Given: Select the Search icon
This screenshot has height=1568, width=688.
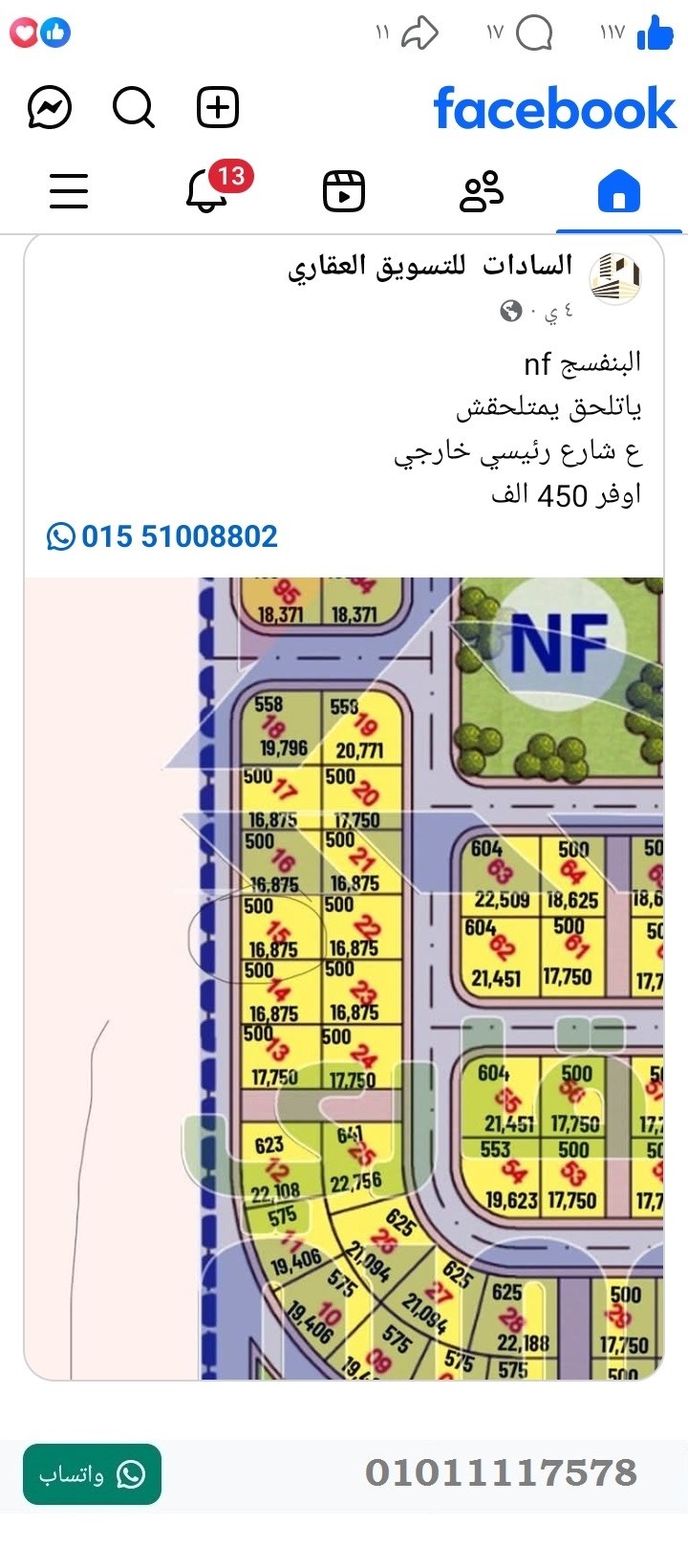Looking at the screenshot, I should click(x=133, y=107).
